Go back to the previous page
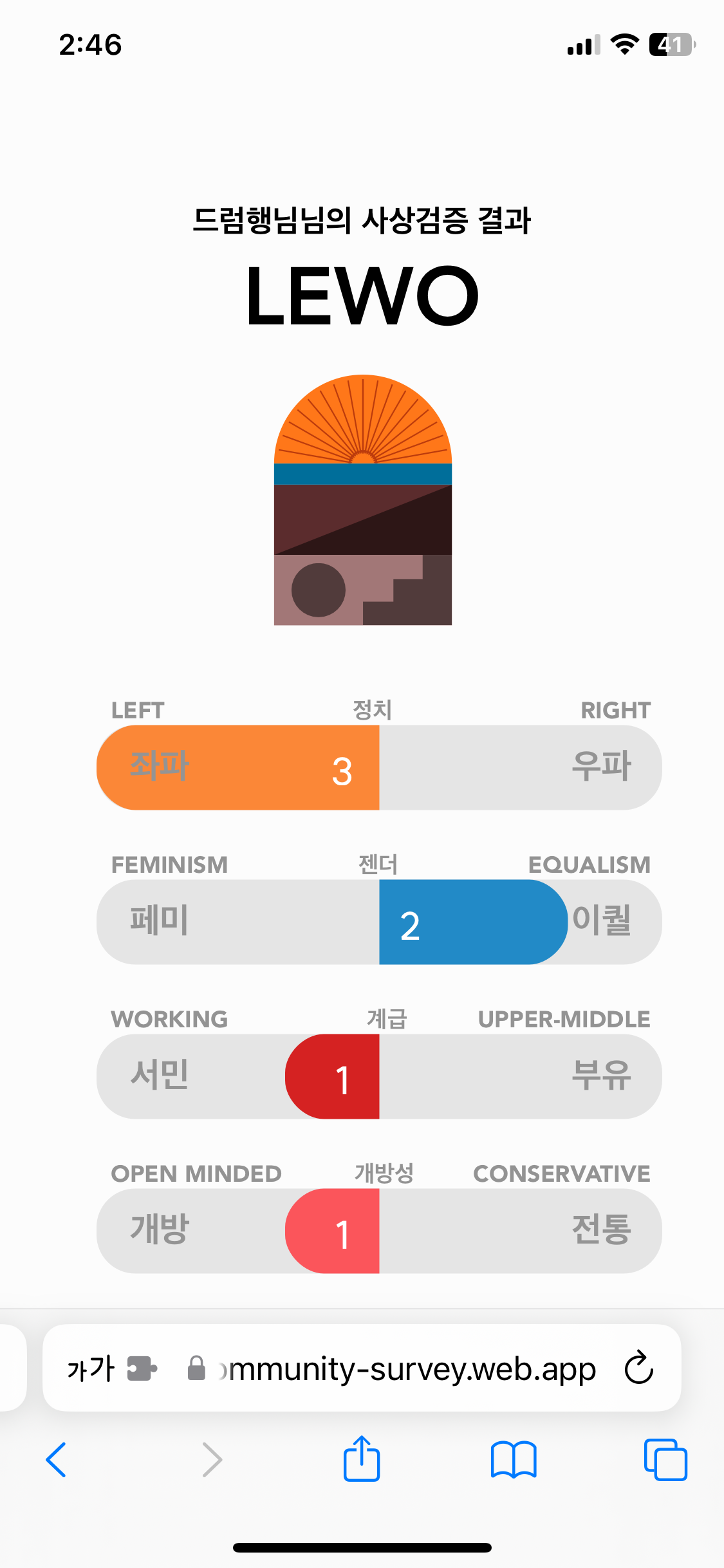Screen dimensions: 724x1568 click(56, 1459)
